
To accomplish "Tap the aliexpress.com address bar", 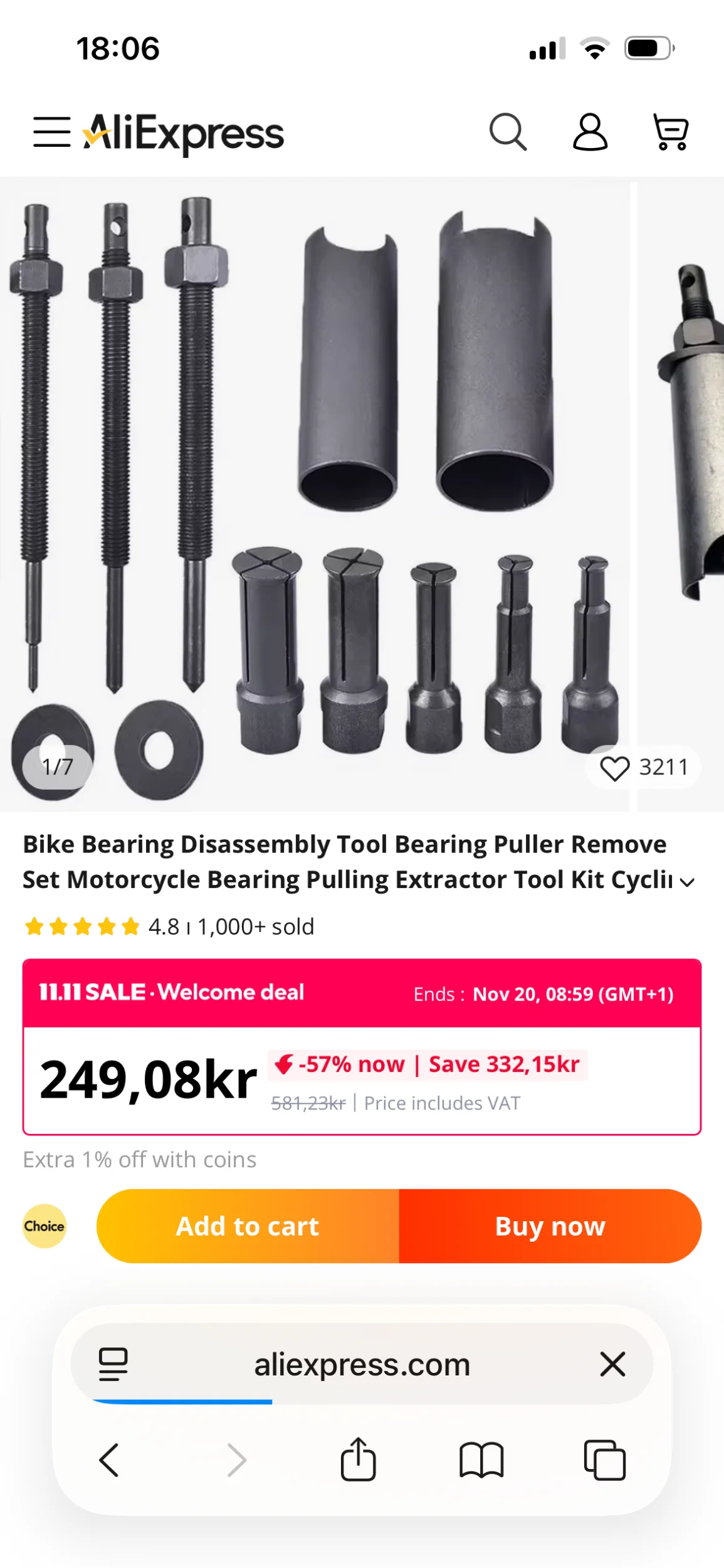I will [x=362, y=1364].
